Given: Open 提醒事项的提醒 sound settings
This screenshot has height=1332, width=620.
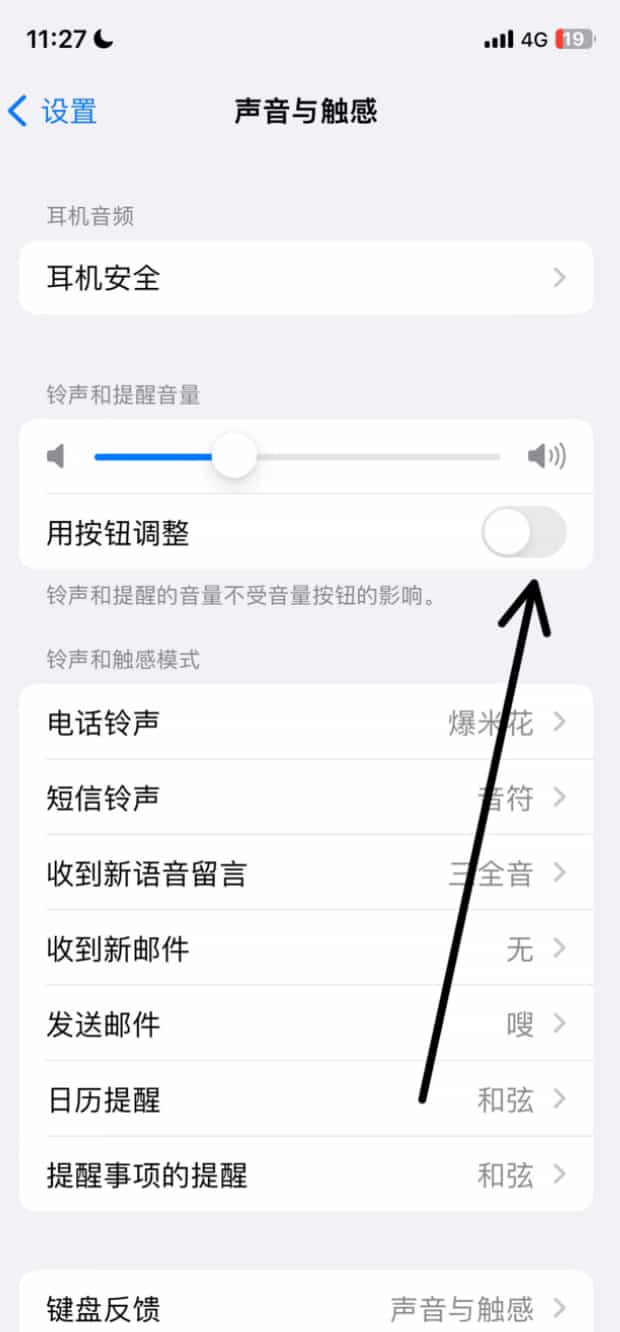Looking at the screenshot, I should [x=306, y=1175].
